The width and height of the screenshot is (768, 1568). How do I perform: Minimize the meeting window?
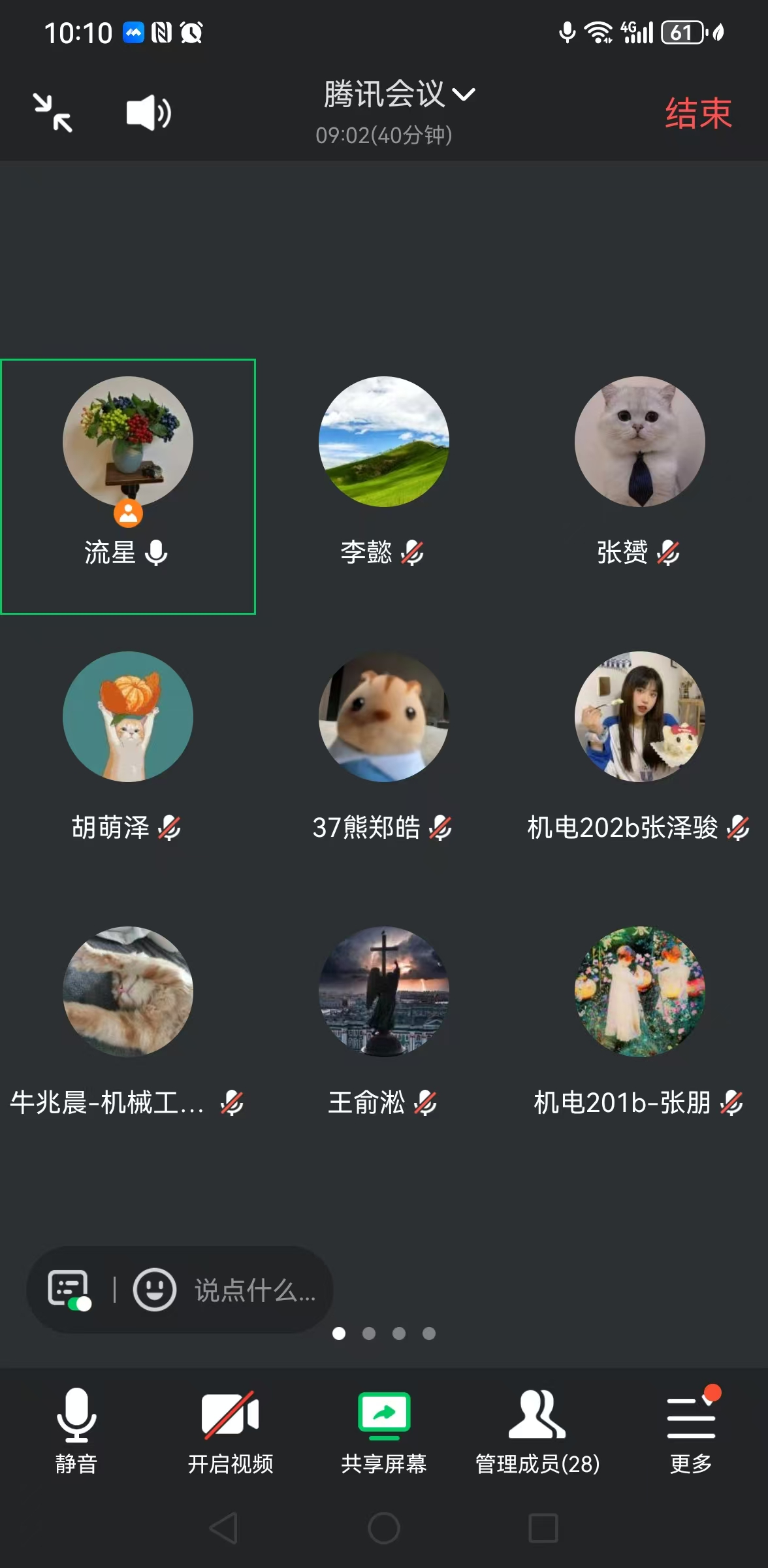click(x=53, y=113)
